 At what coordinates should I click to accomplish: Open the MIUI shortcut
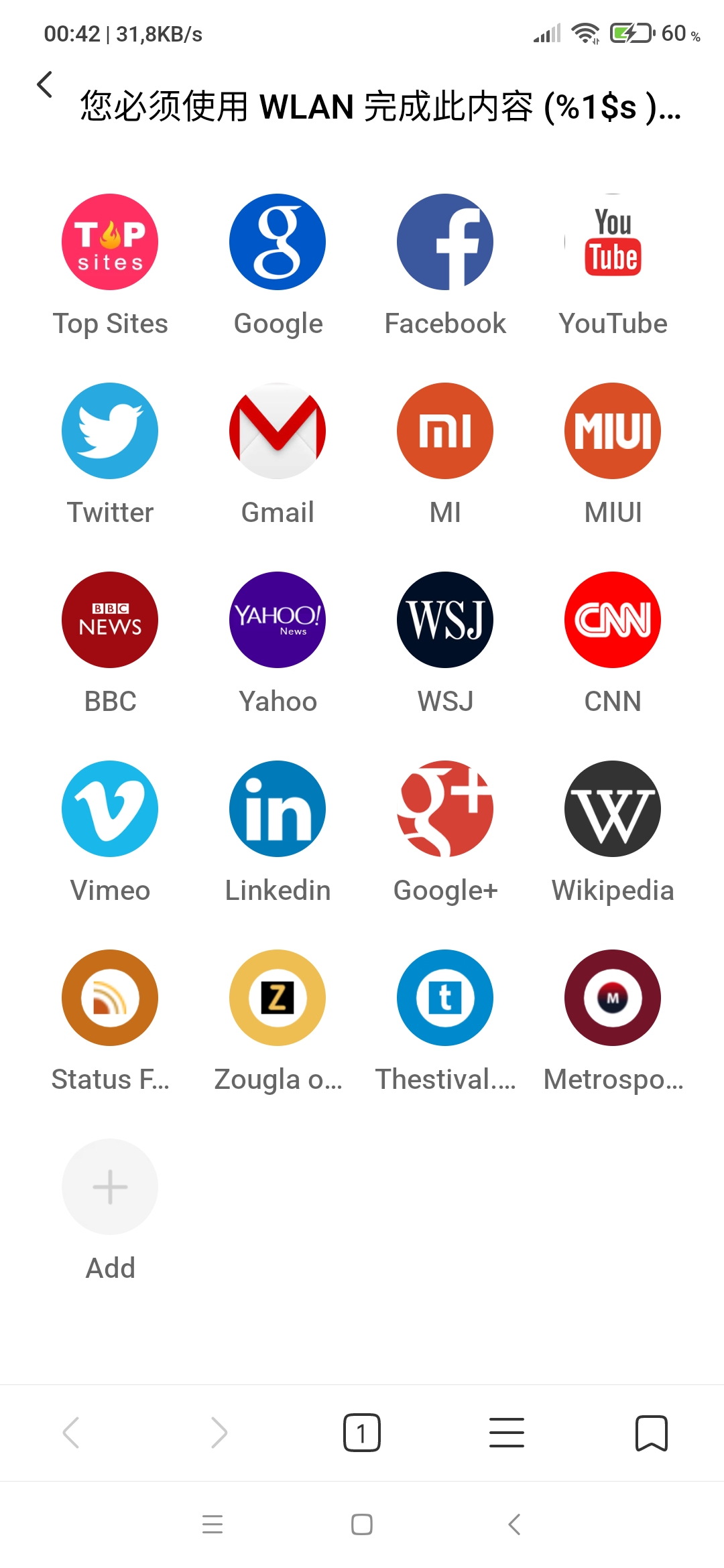point(613,431)
